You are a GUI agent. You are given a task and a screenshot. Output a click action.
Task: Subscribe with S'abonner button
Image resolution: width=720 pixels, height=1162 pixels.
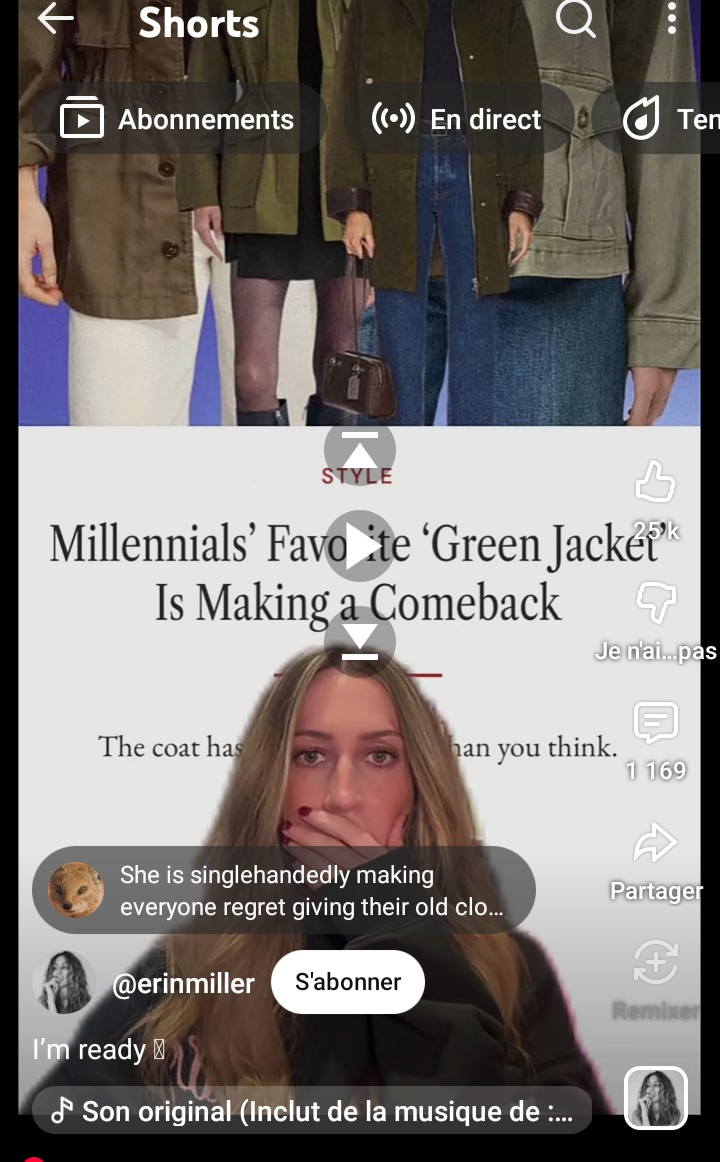(347, 982)
